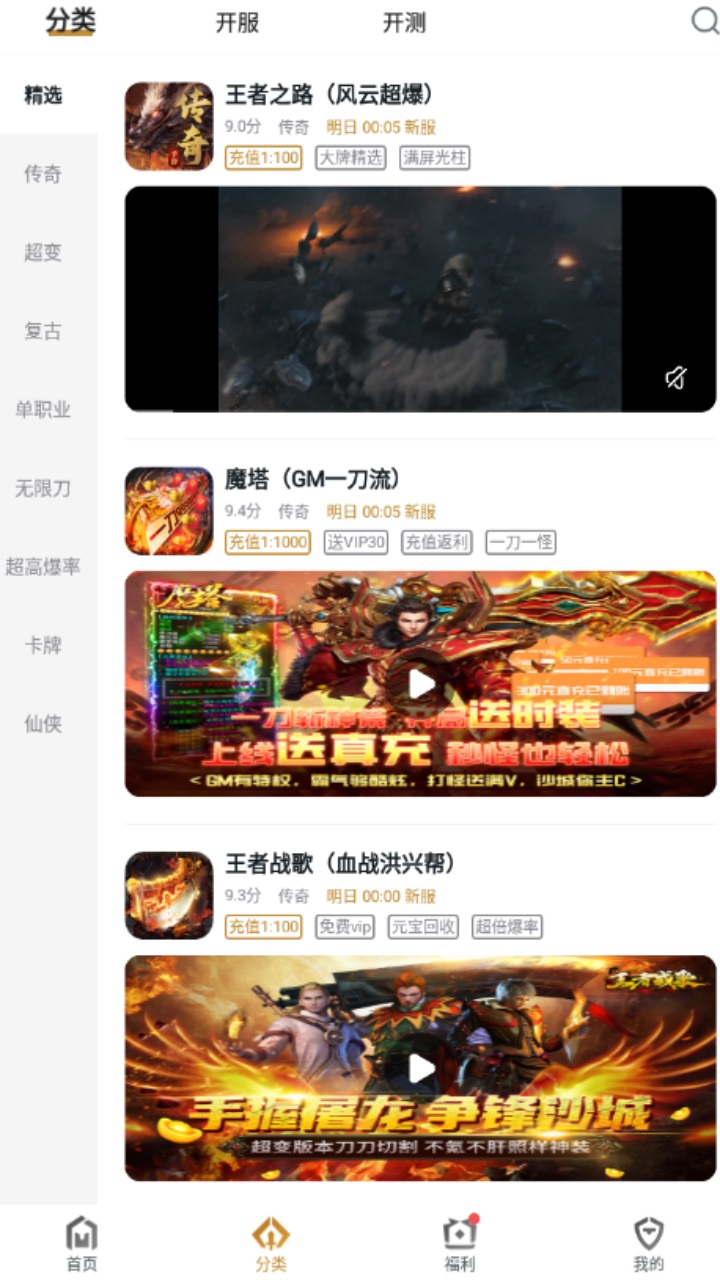Select the 卡牌 category
This screenshot has height=1280, width=720.
[43, 646]
